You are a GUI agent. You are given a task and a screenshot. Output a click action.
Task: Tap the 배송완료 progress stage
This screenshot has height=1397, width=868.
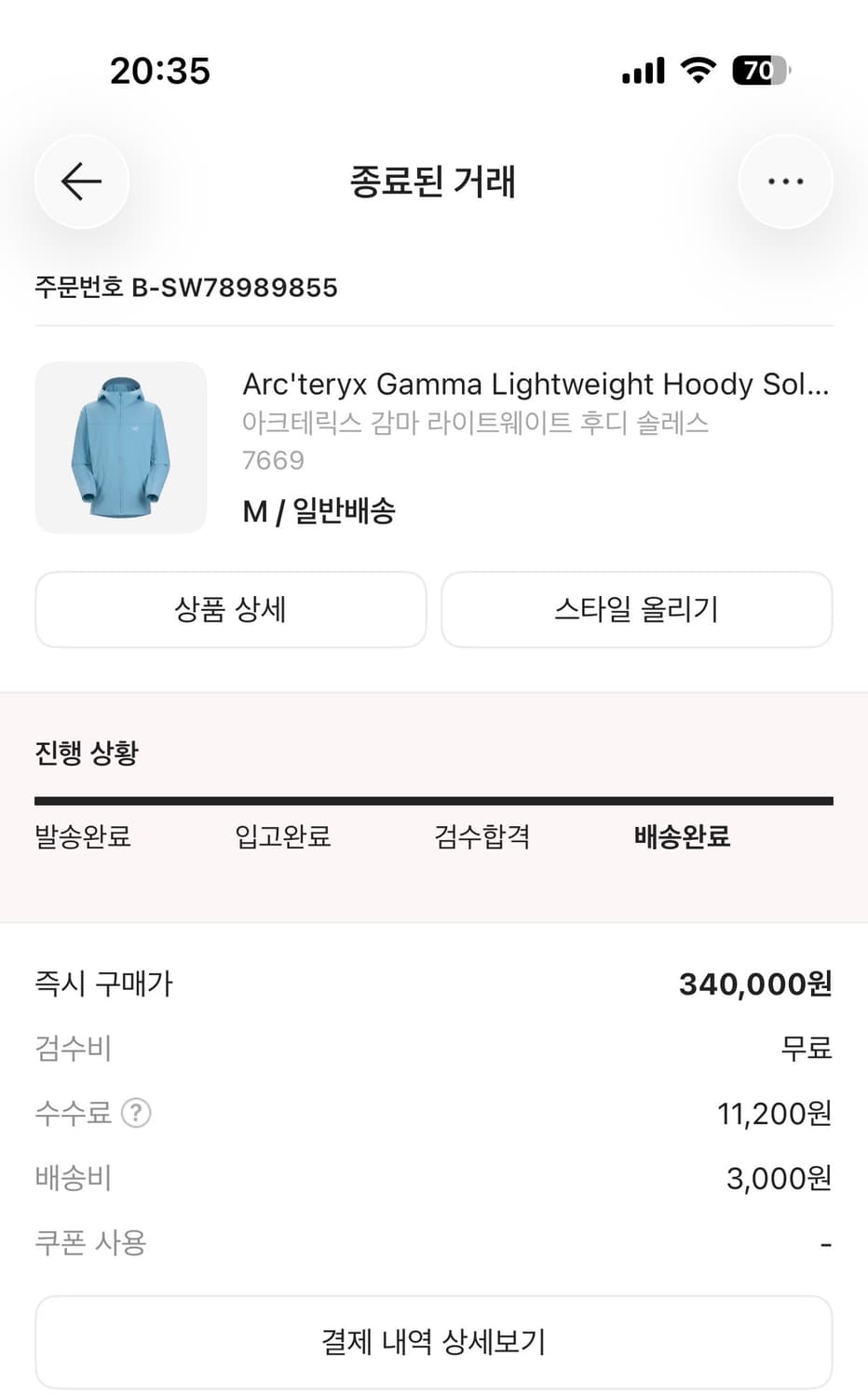681,837
